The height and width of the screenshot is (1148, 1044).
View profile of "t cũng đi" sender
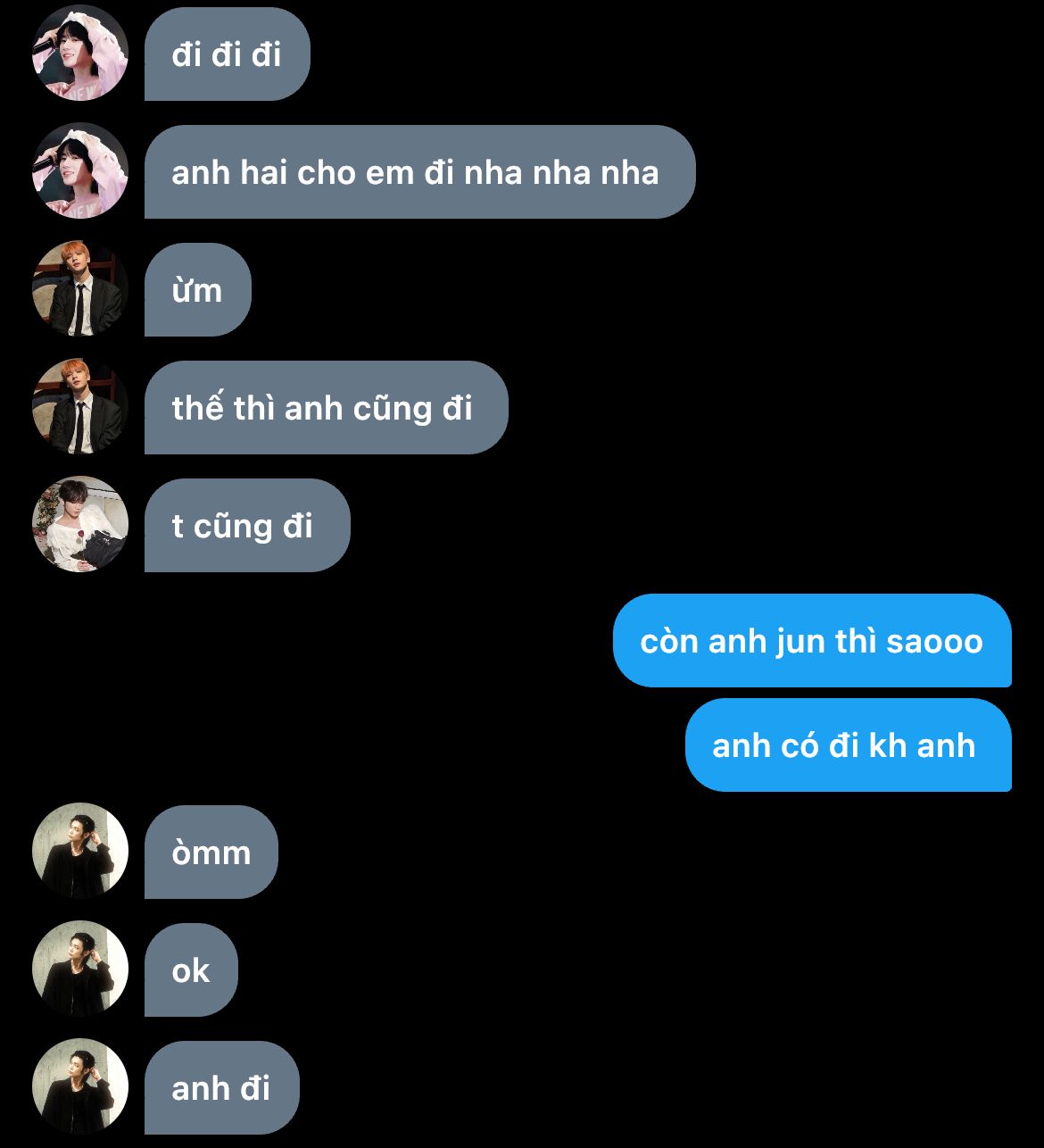pyautogui.click(x=80, y=525)
